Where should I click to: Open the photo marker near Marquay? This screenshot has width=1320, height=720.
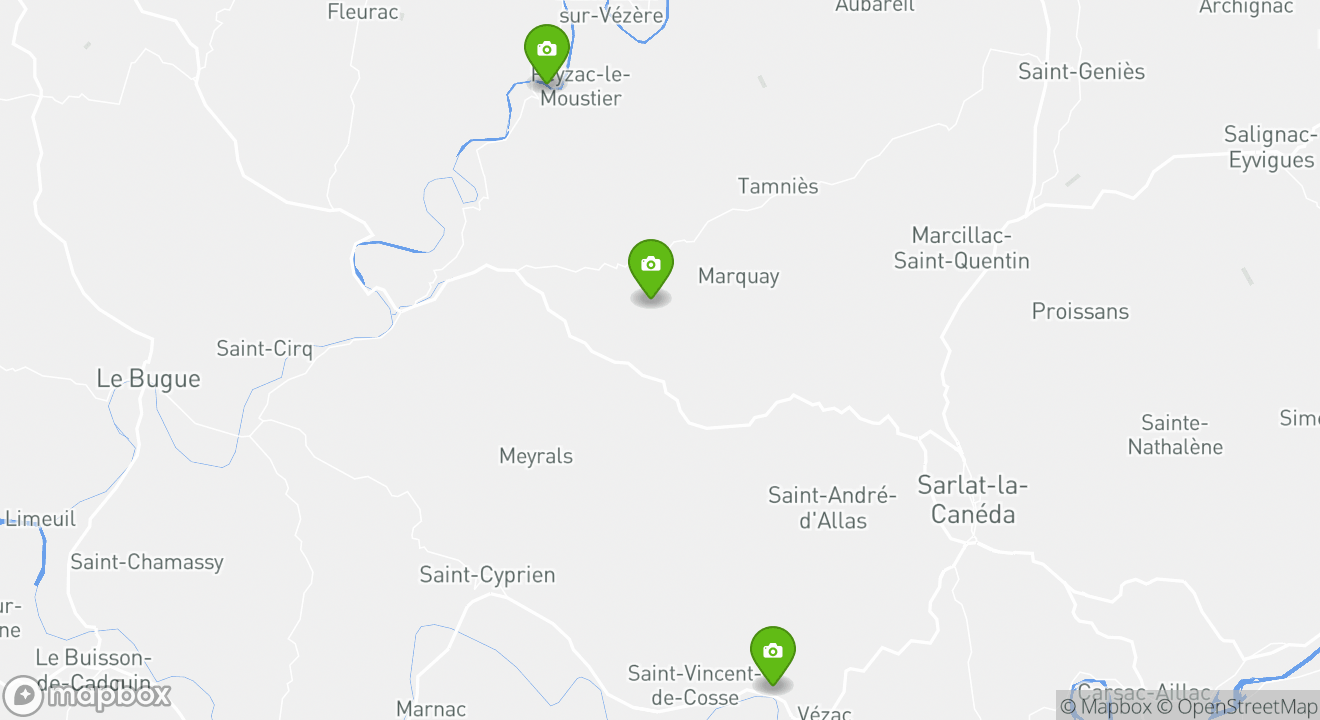pos(650,266)
